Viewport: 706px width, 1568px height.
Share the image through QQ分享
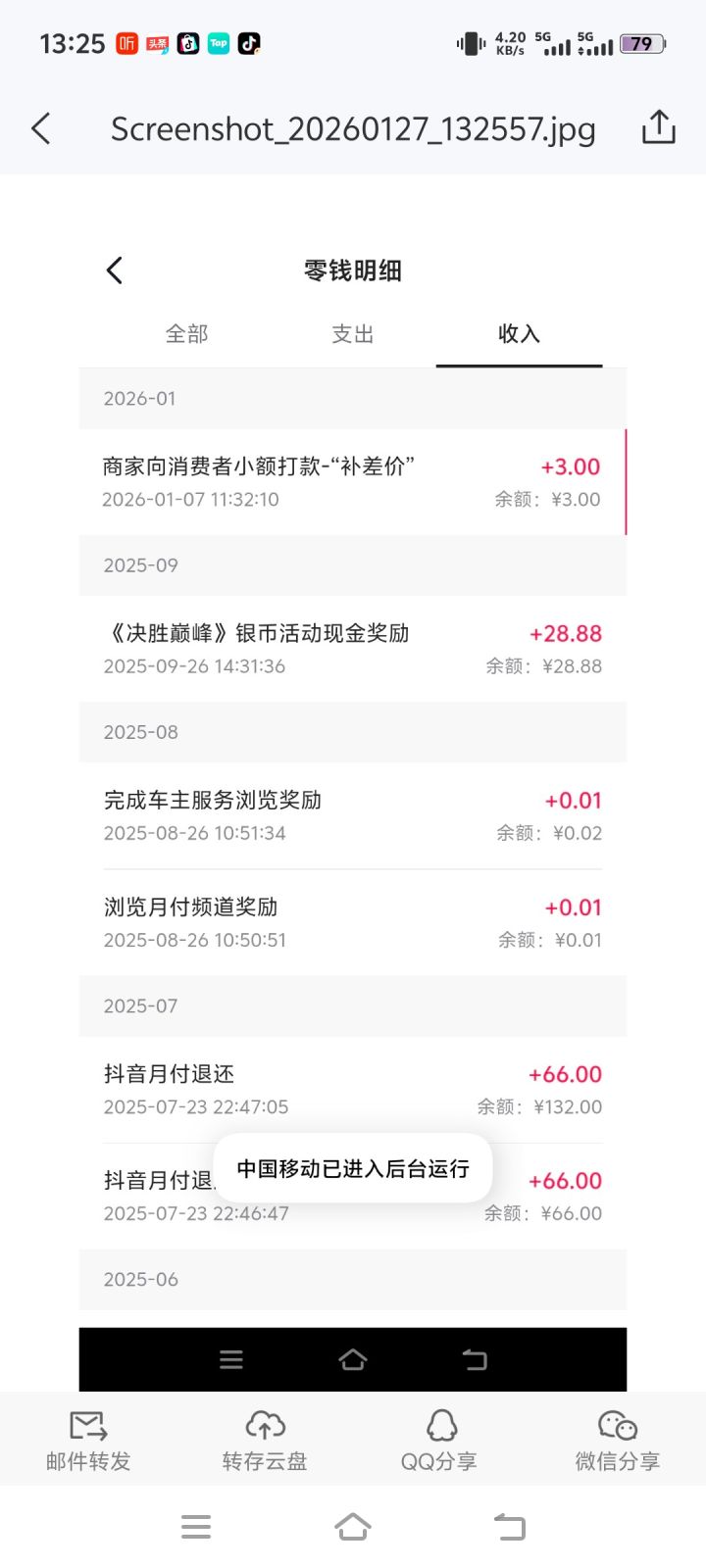[x=439, y=1440]
